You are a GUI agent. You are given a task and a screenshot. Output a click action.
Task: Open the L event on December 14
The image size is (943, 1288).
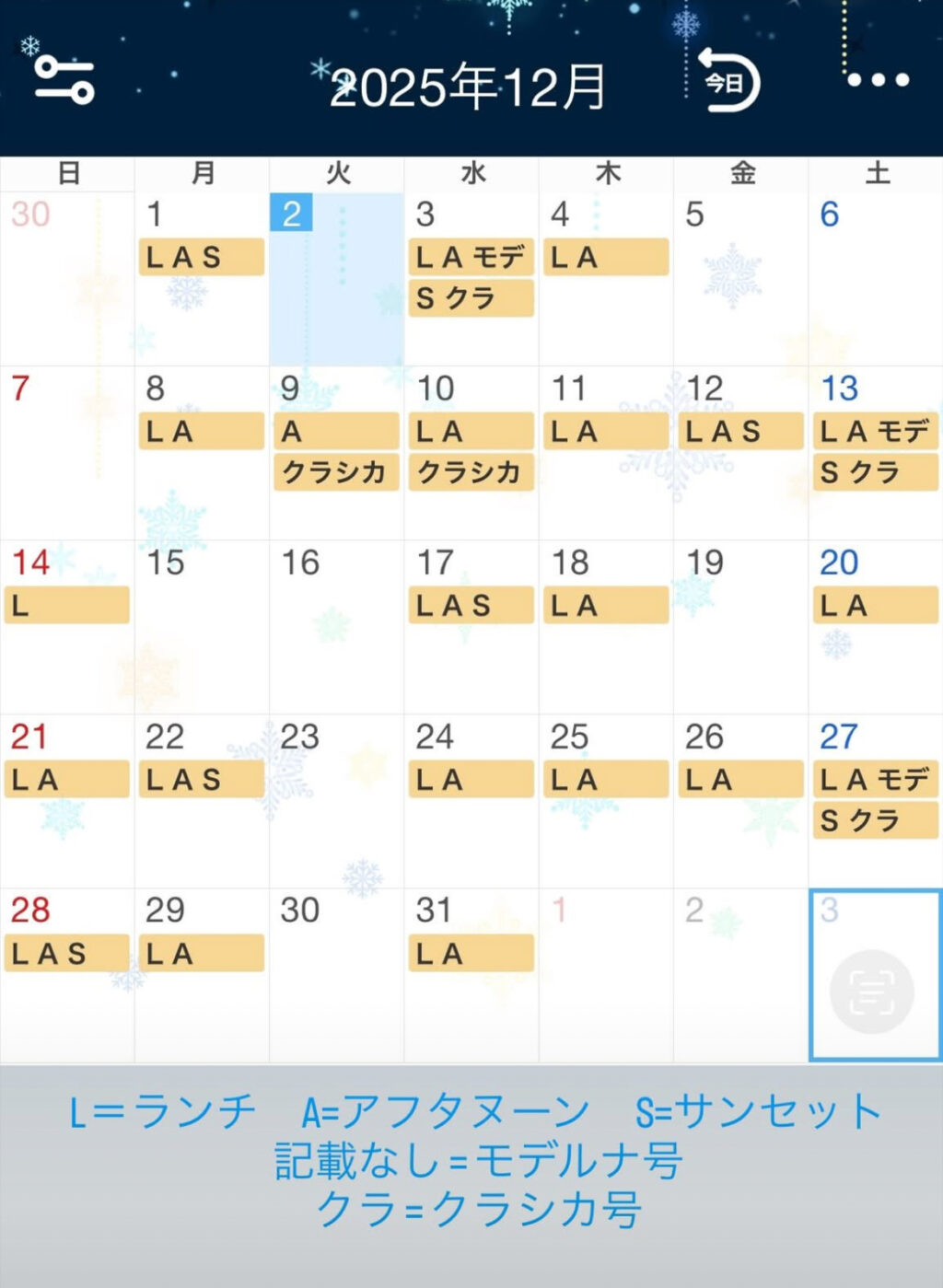click(x=66, y=606)
